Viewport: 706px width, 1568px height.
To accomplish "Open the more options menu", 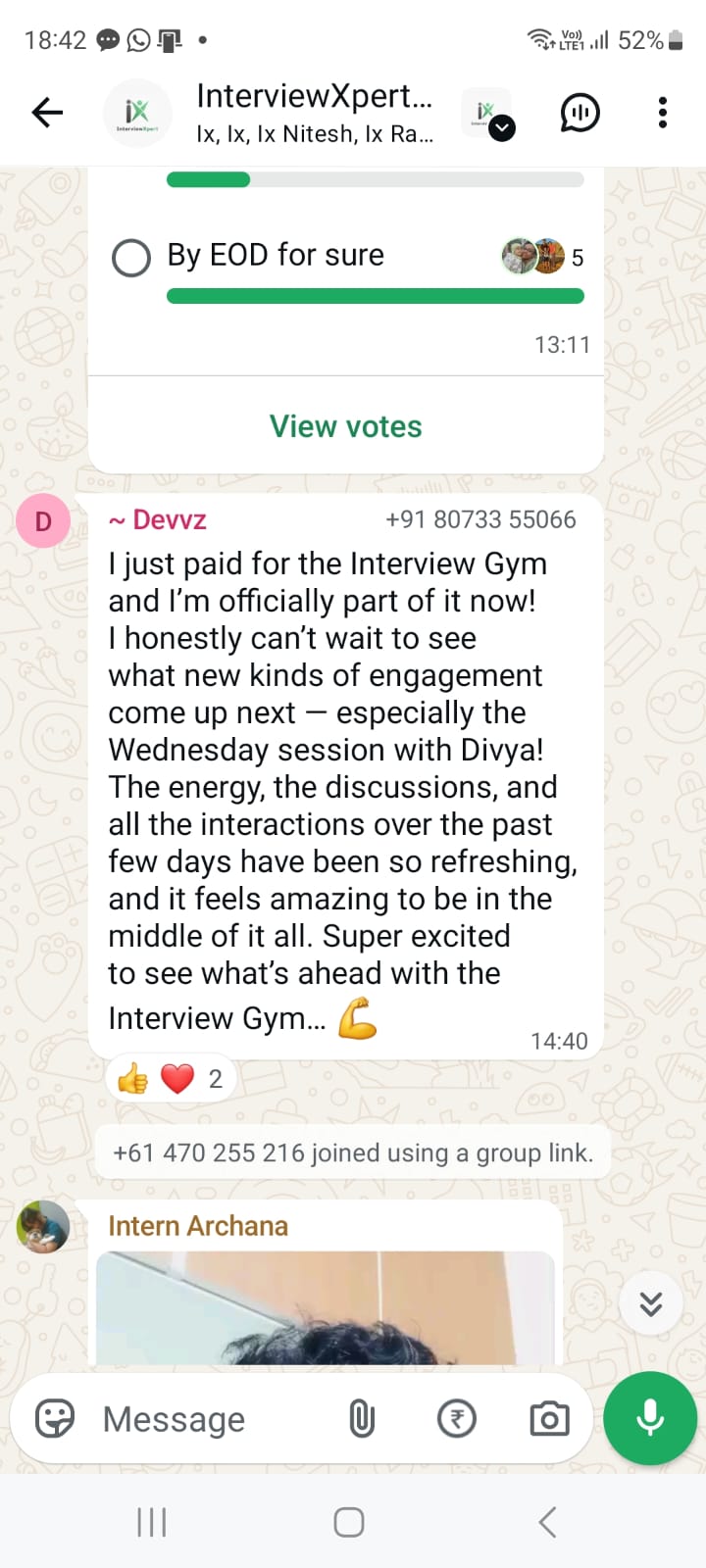I will (663, 113).
